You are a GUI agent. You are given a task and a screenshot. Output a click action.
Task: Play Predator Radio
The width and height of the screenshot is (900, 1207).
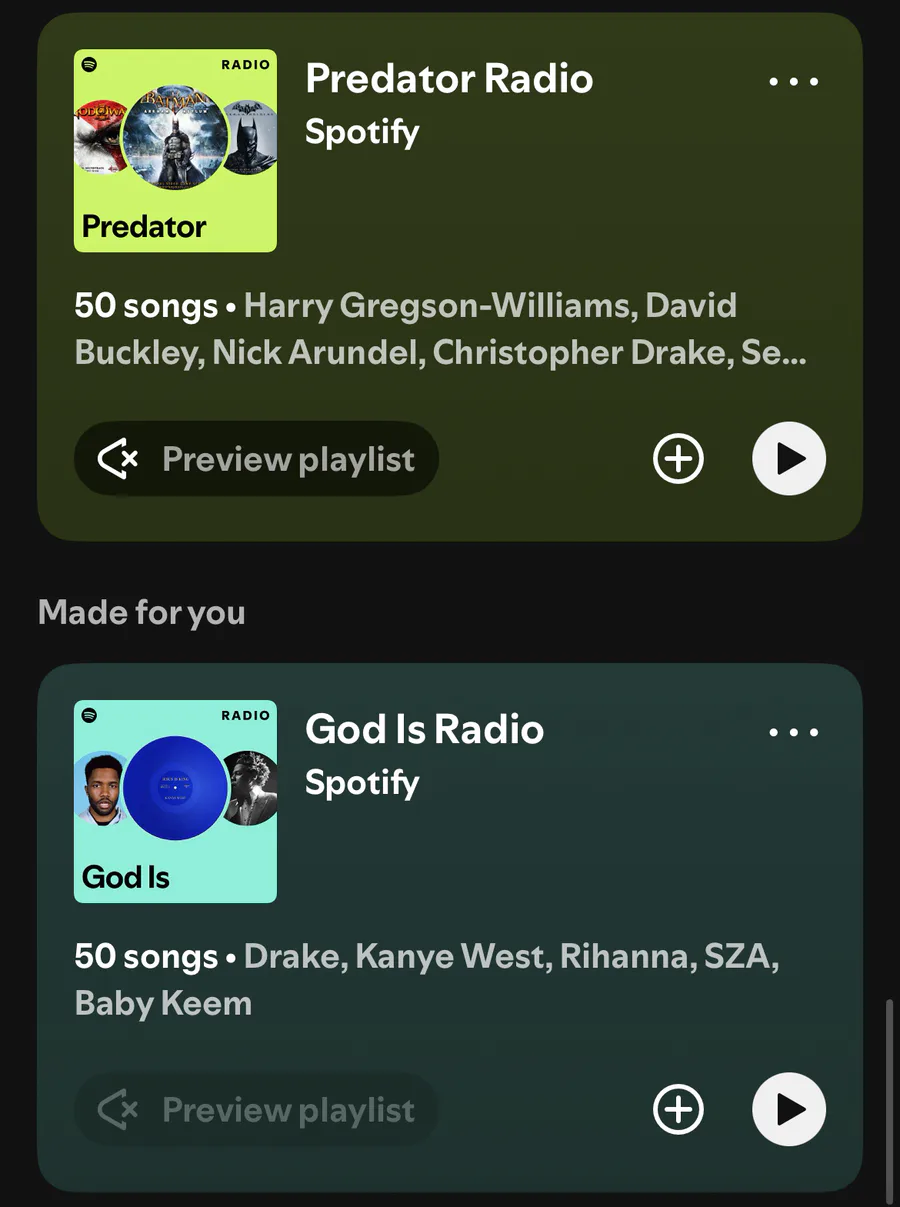788,459
